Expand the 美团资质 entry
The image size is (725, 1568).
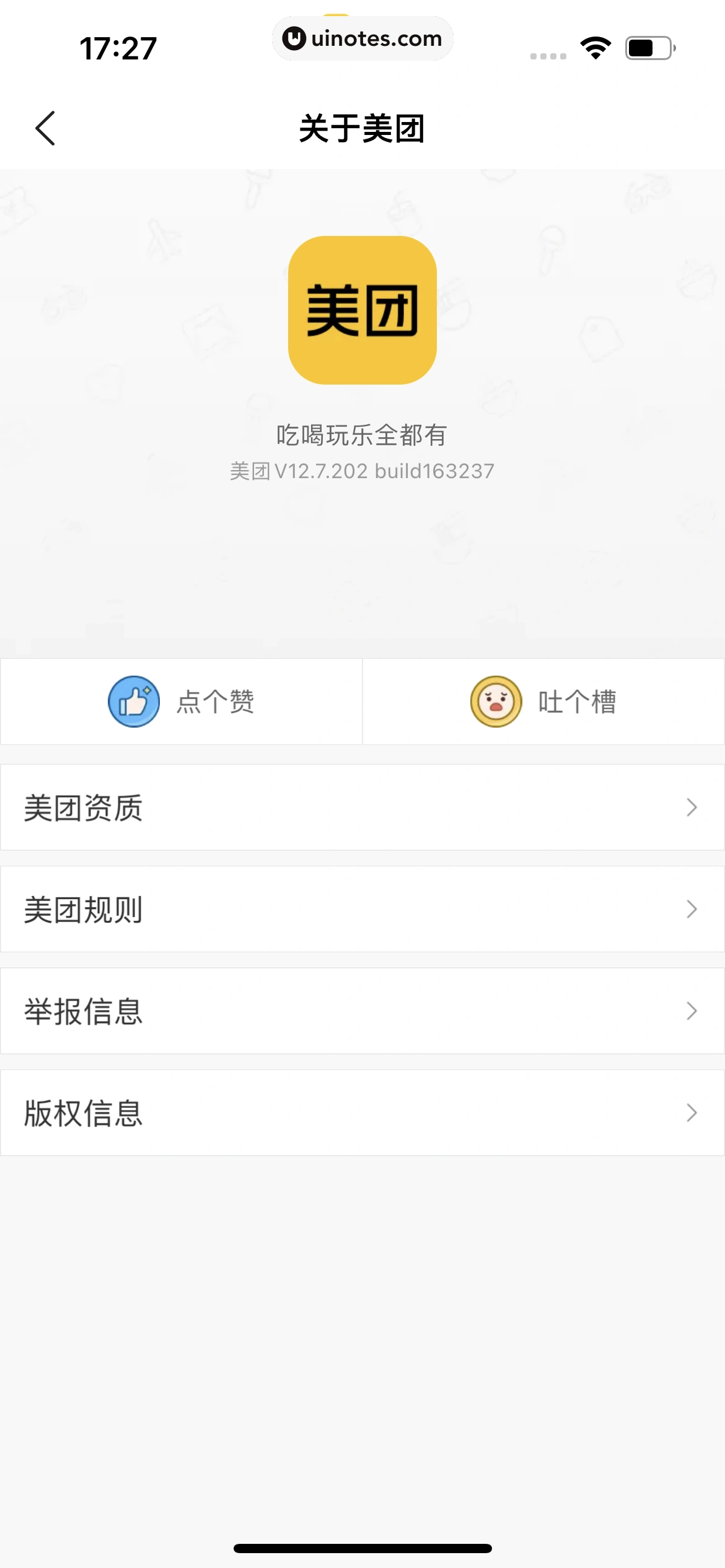click(x=691, y=806)
